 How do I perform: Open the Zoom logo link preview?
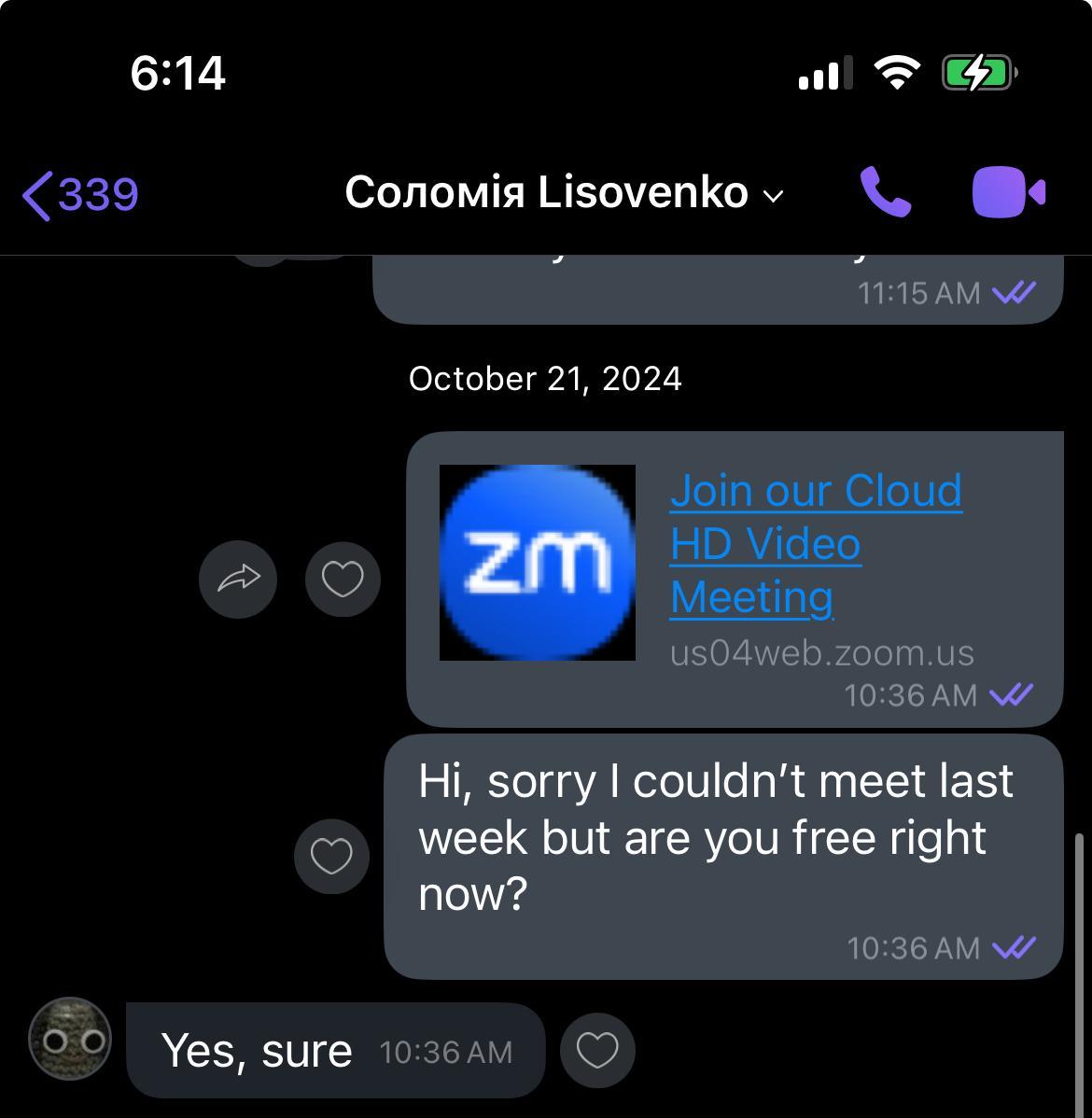[x=538, y=563]
